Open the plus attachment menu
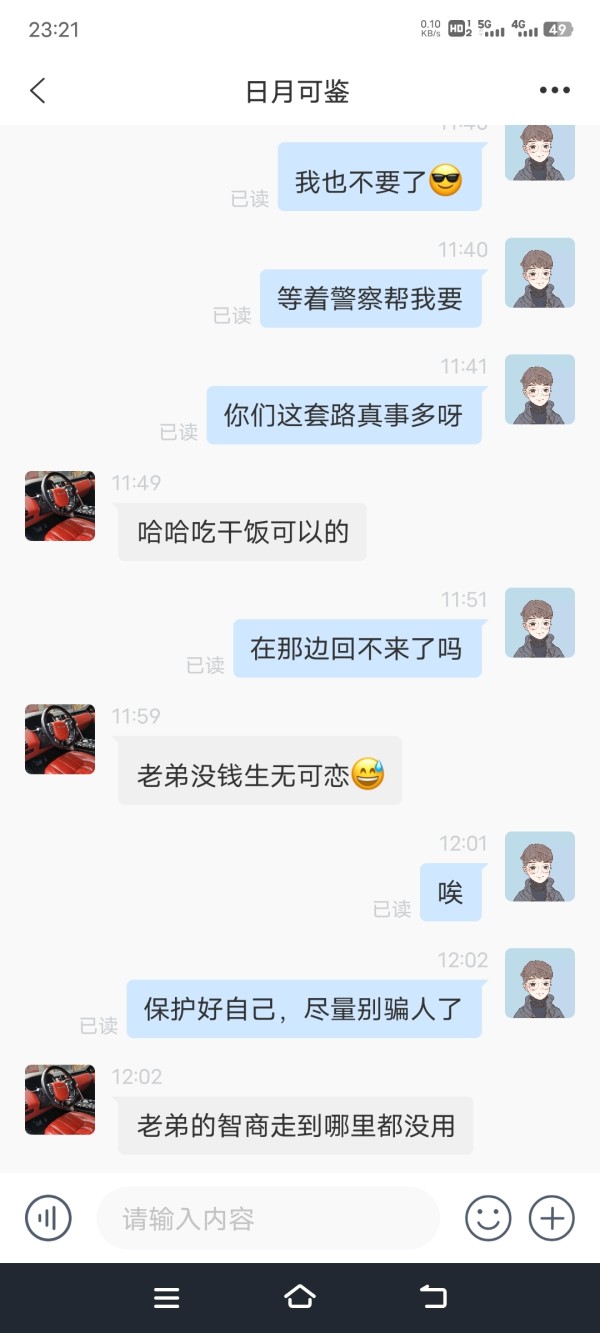600x1333 pixels. [x=552, y=1218]
